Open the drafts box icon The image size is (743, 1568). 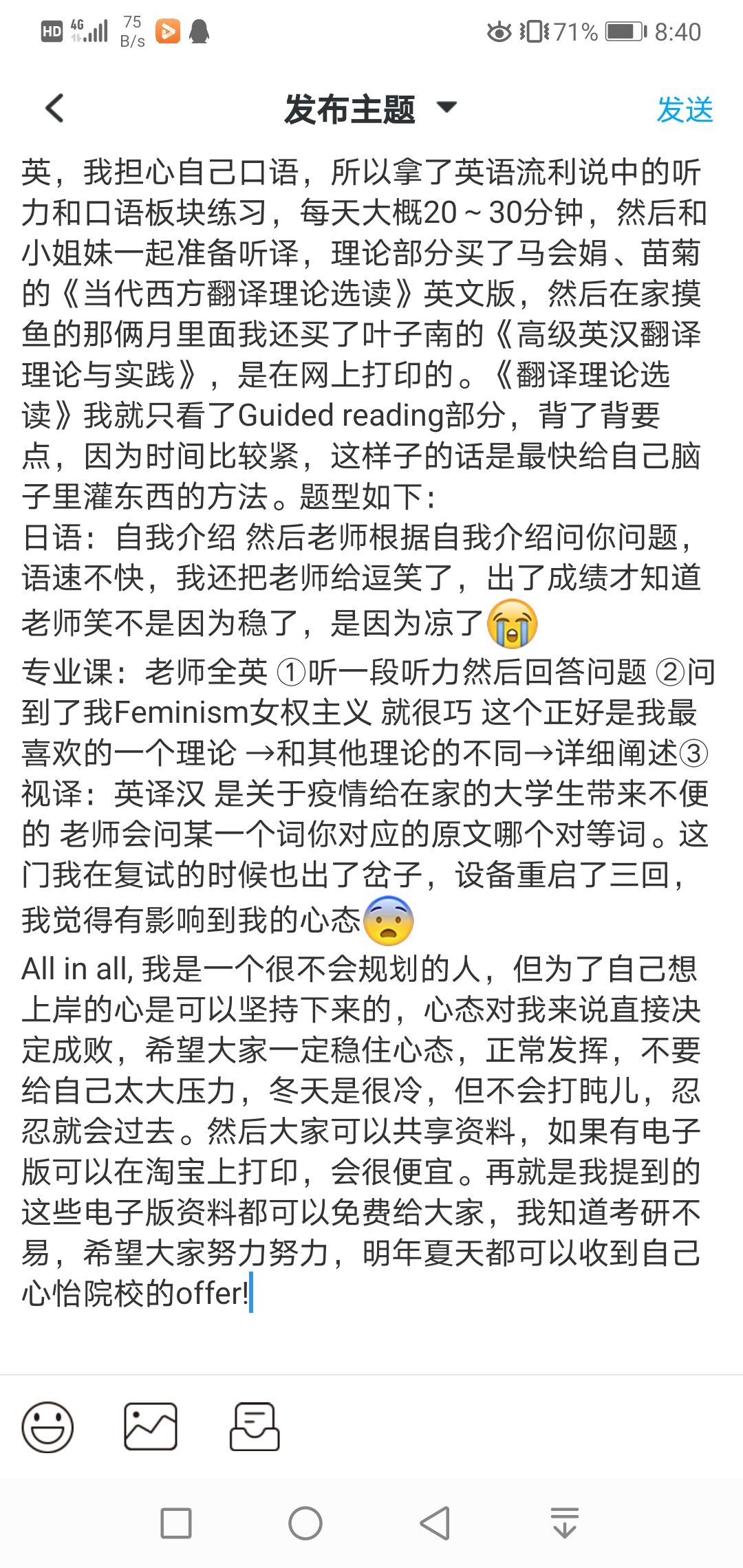[x=254, y=1427]
